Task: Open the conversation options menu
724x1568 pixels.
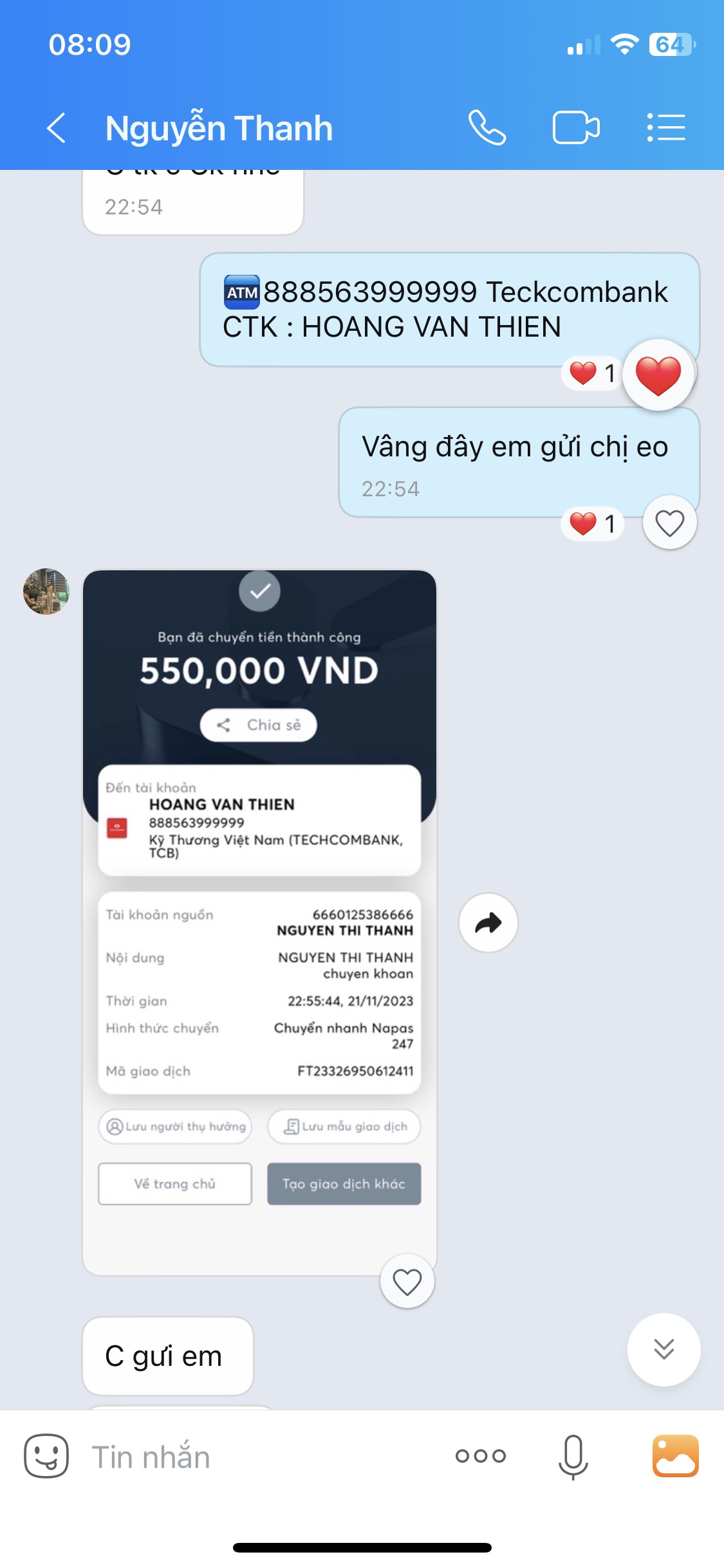Action: click(x=665, y=127)
